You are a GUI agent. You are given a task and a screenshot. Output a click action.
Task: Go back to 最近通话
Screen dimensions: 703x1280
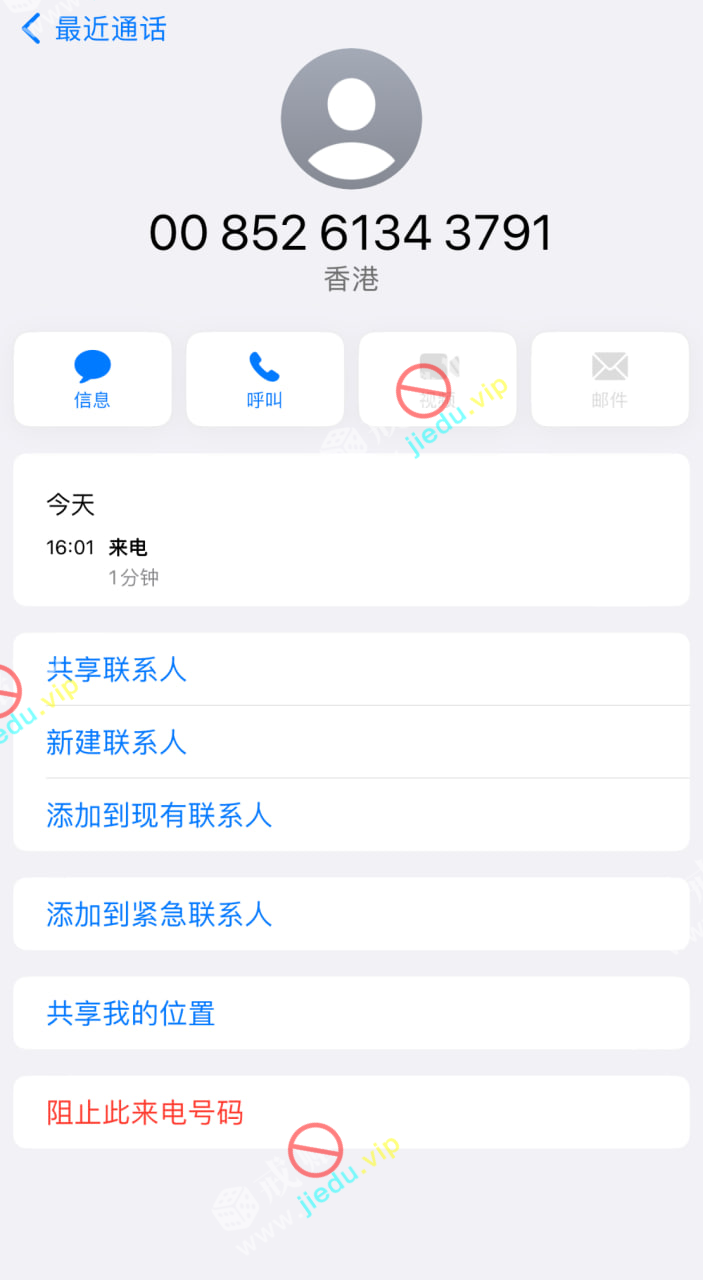(94, 29)
